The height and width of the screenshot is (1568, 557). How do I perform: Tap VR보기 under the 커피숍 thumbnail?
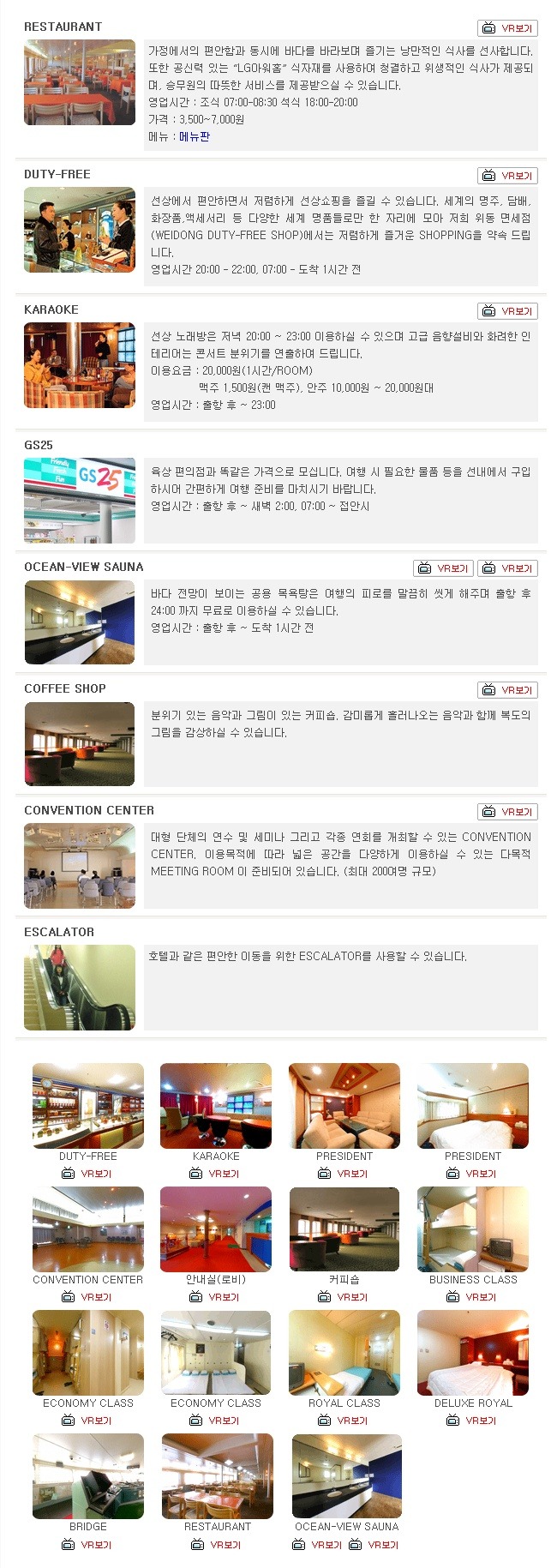click(344, 1297)
